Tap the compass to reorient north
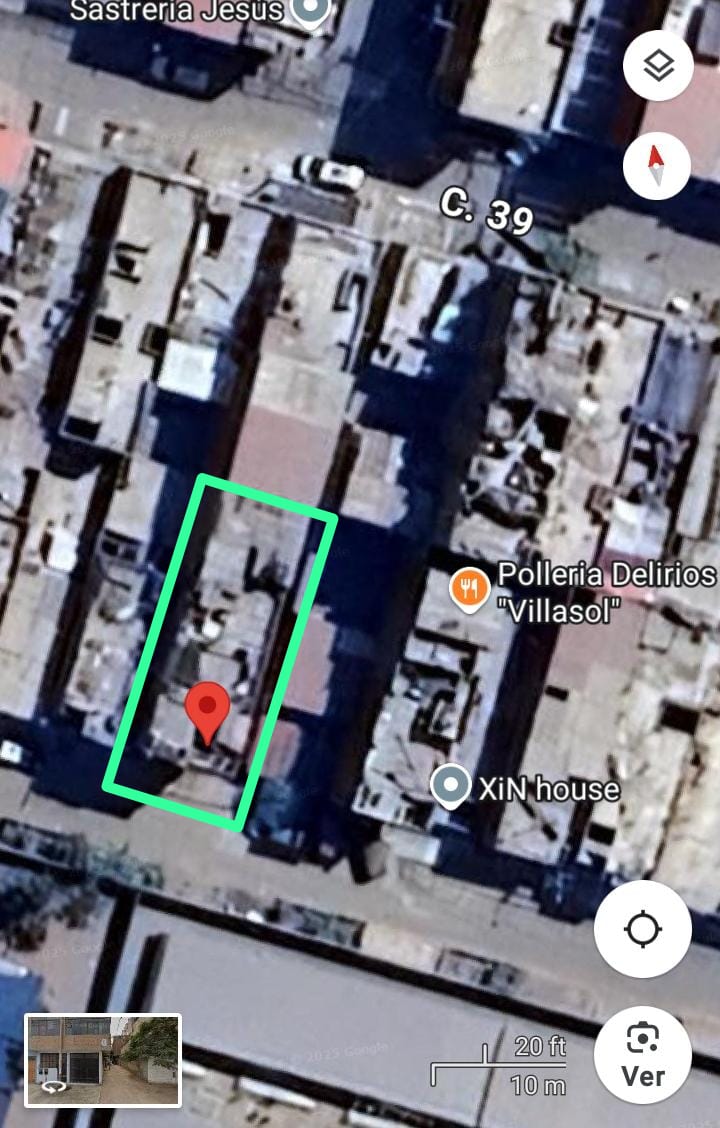 click(656, 165)
